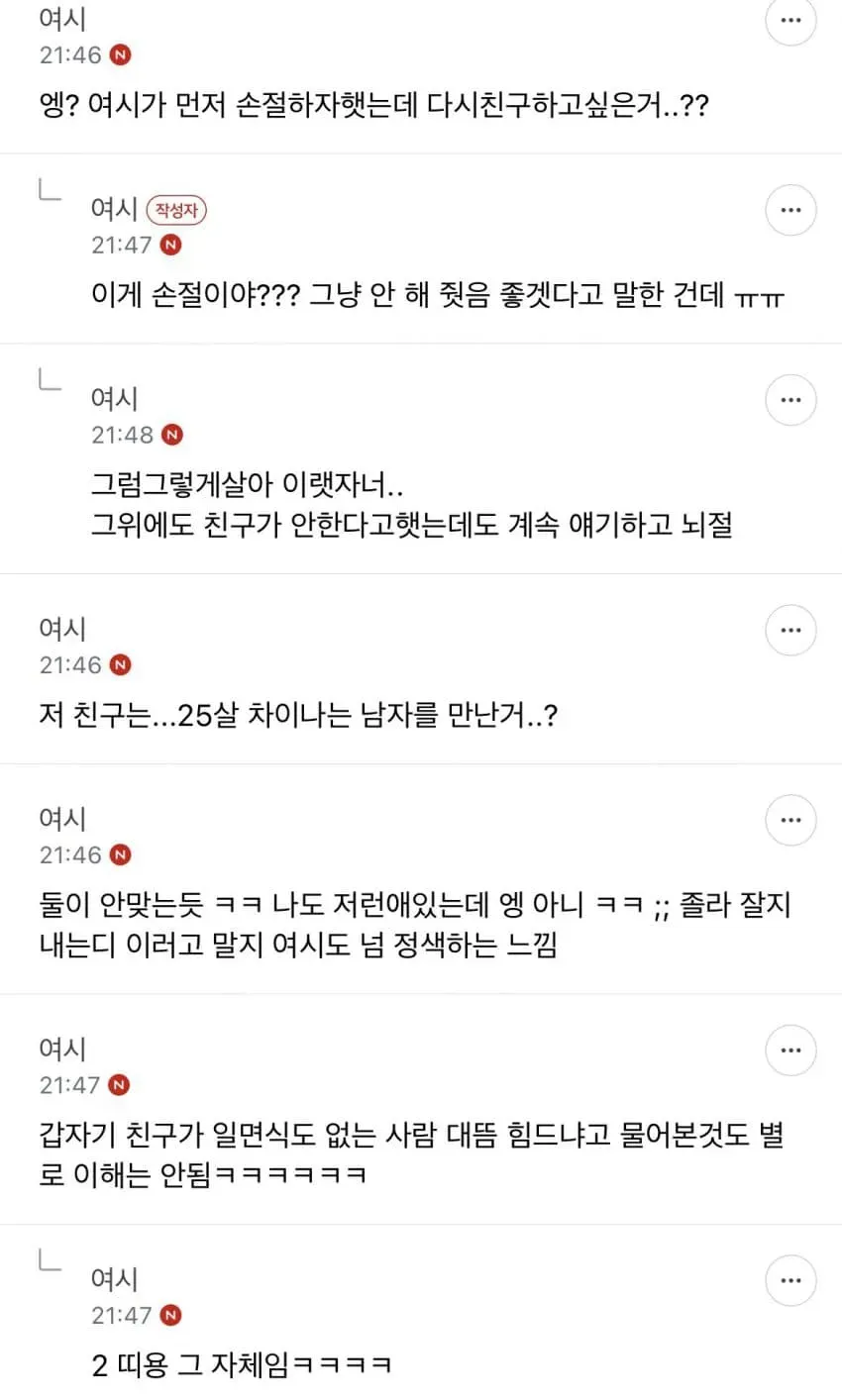Open more options on the 작성자 reply

pyautogui.click(x=790, y=210)
